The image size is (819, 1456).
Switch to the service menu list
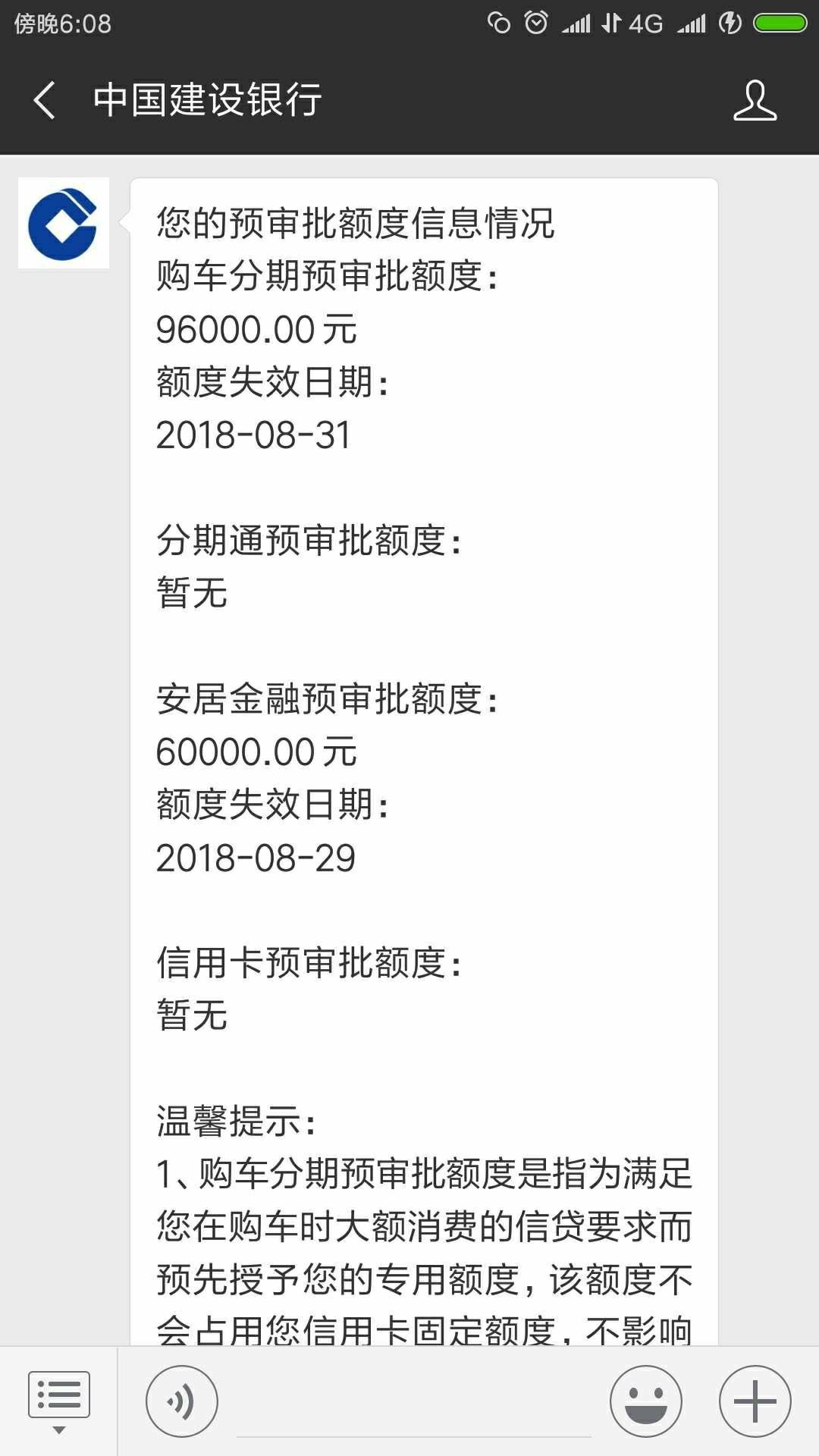click(x=58, y=1401)
